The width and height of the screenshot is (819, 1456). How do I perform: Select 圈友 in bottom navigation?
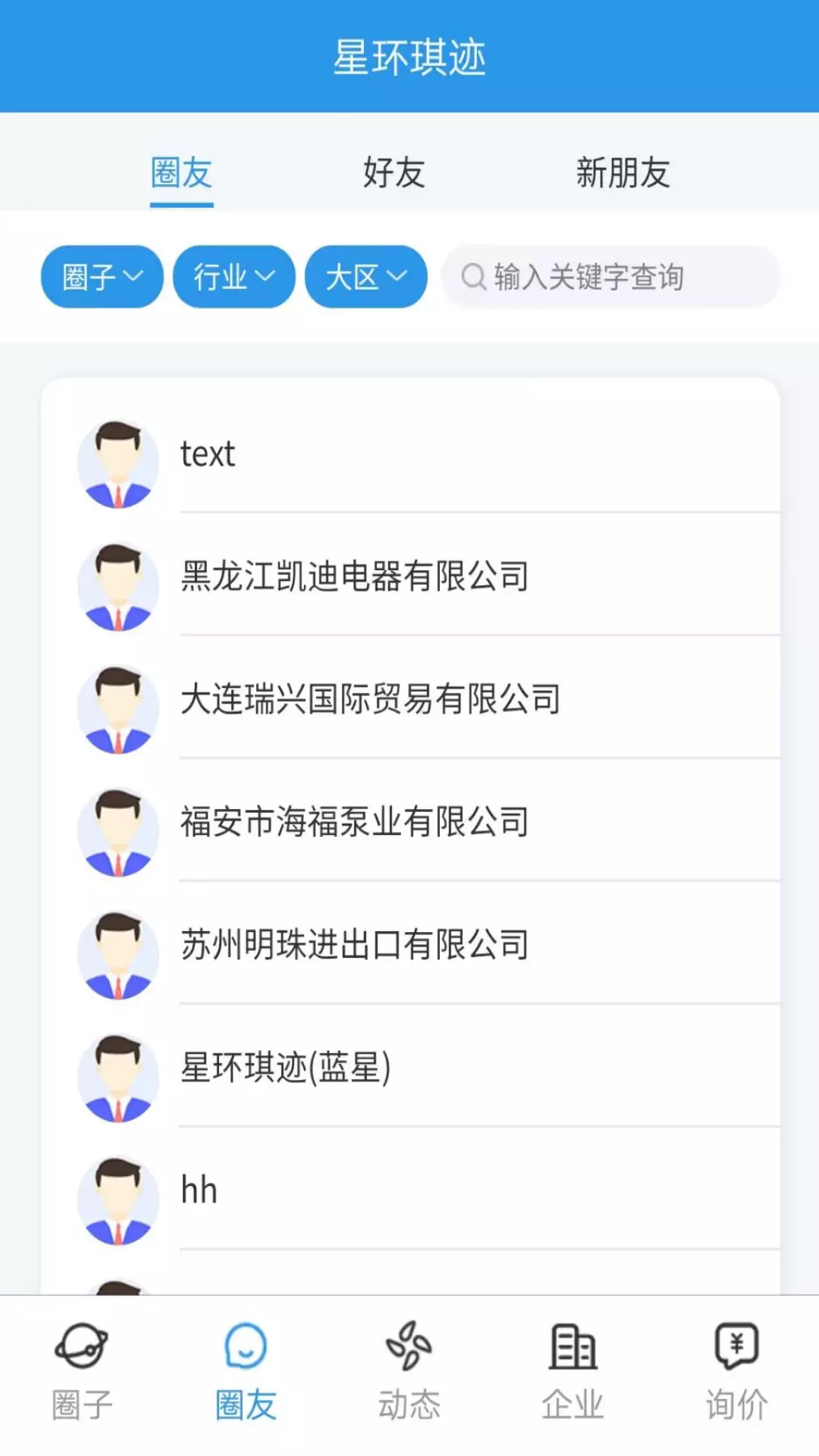(x=246, y=1373)
